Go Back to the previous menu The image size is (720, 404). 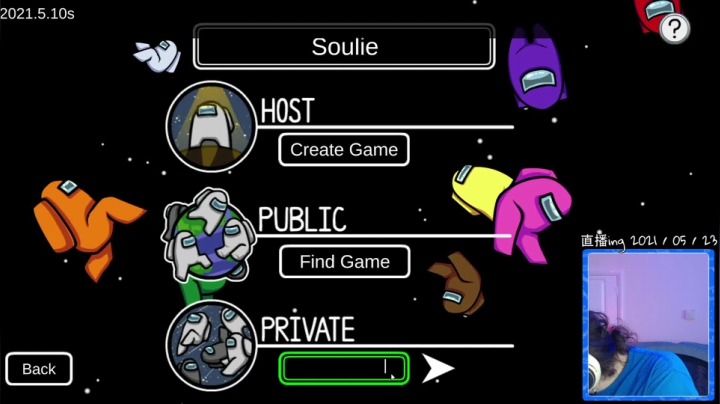[x=39, y=369]
